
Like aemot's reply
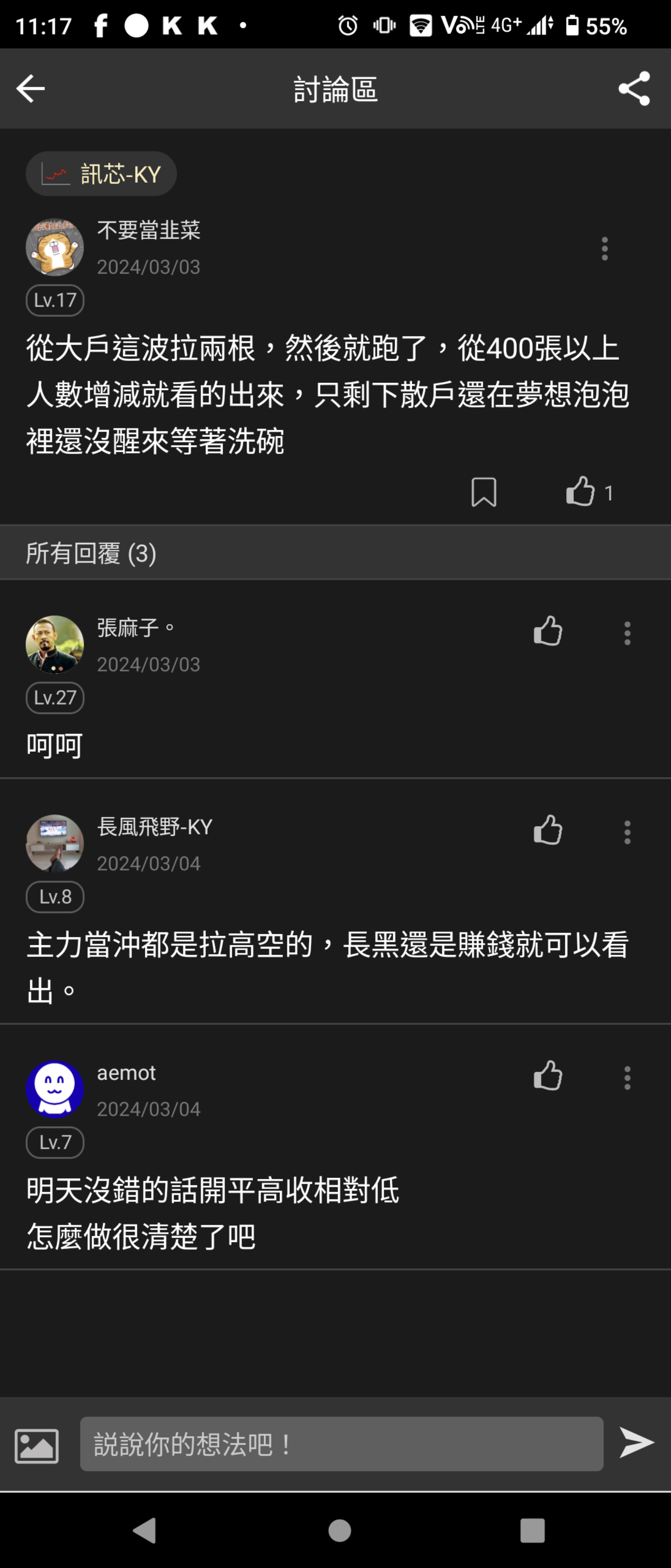547,1077
